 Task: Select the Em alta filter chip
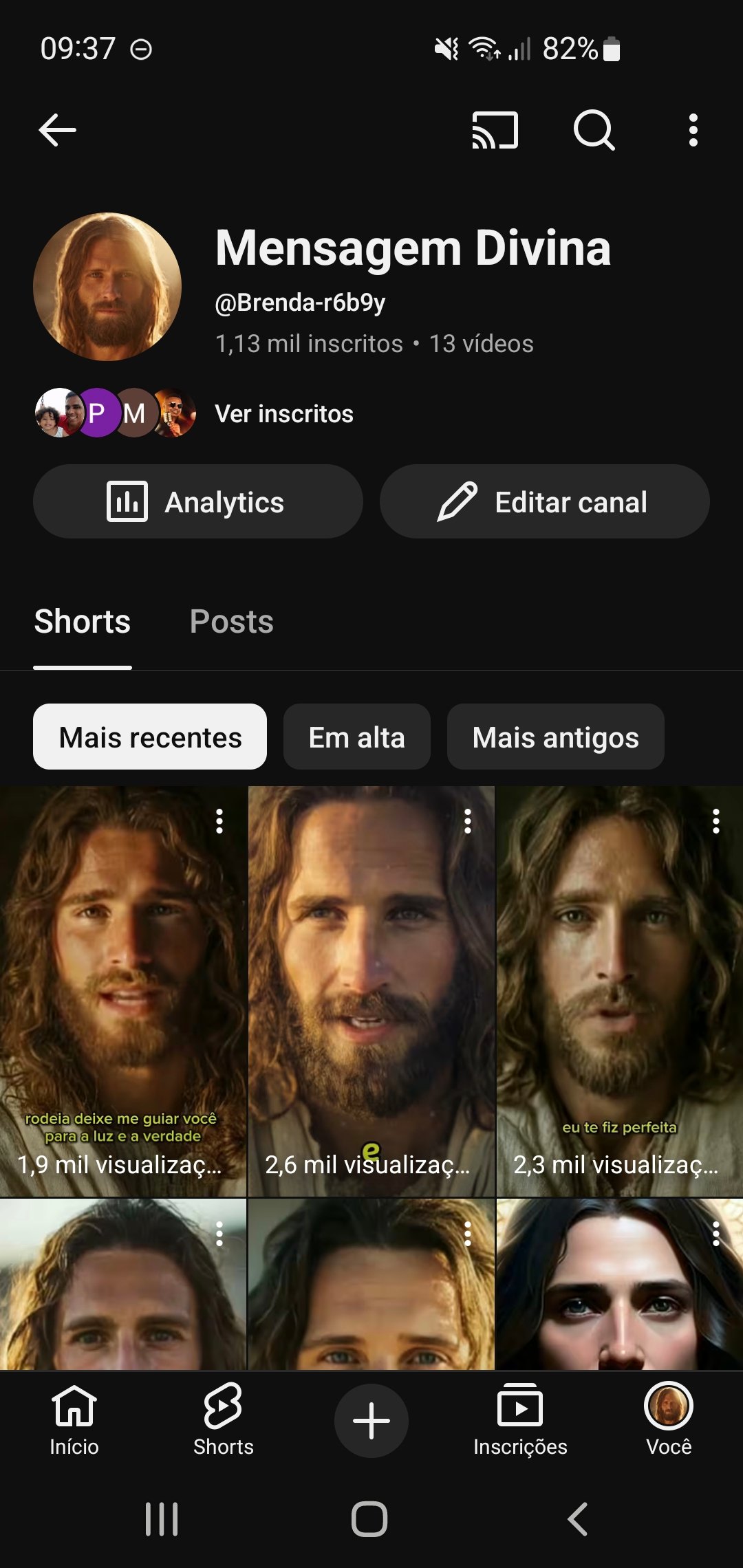356,737
